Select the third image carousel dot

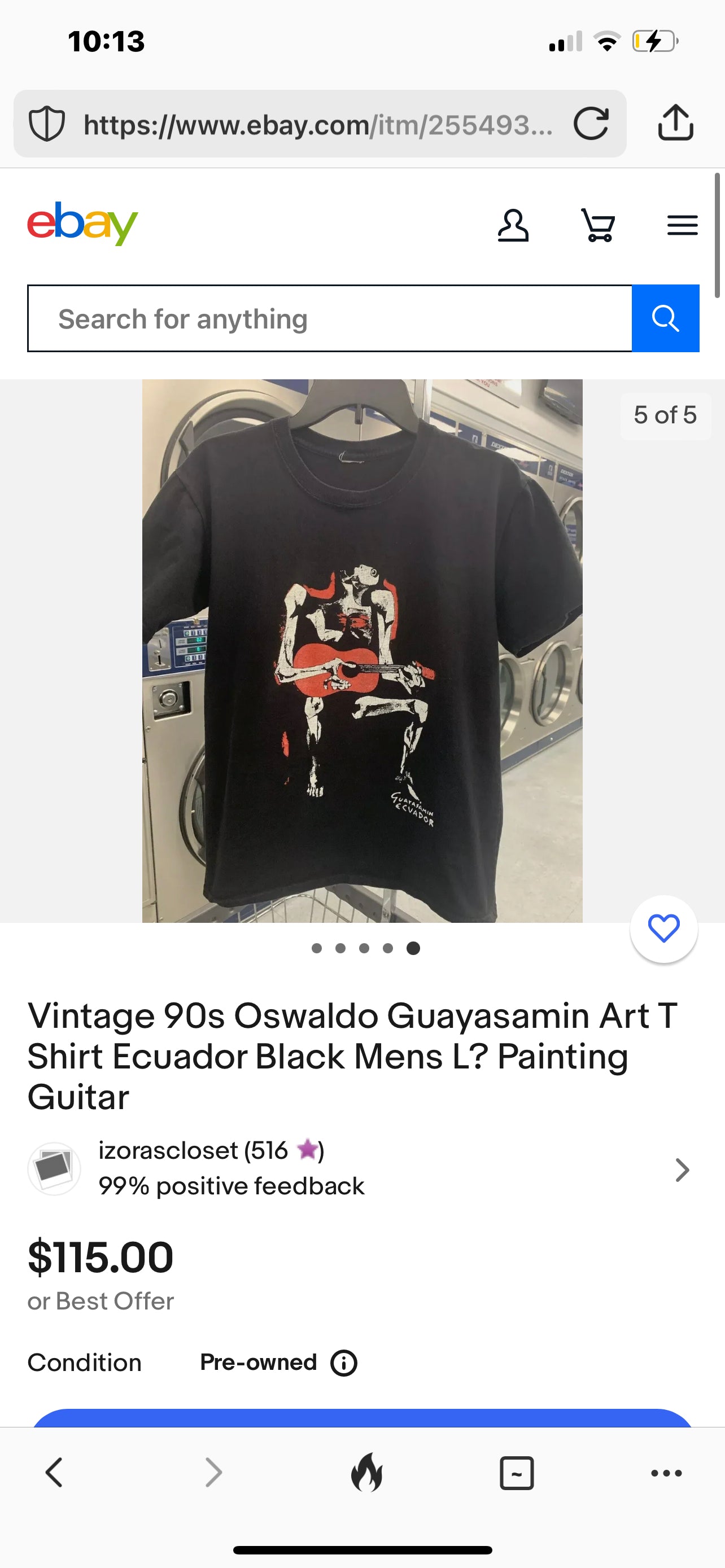click(x=365, y=948)
